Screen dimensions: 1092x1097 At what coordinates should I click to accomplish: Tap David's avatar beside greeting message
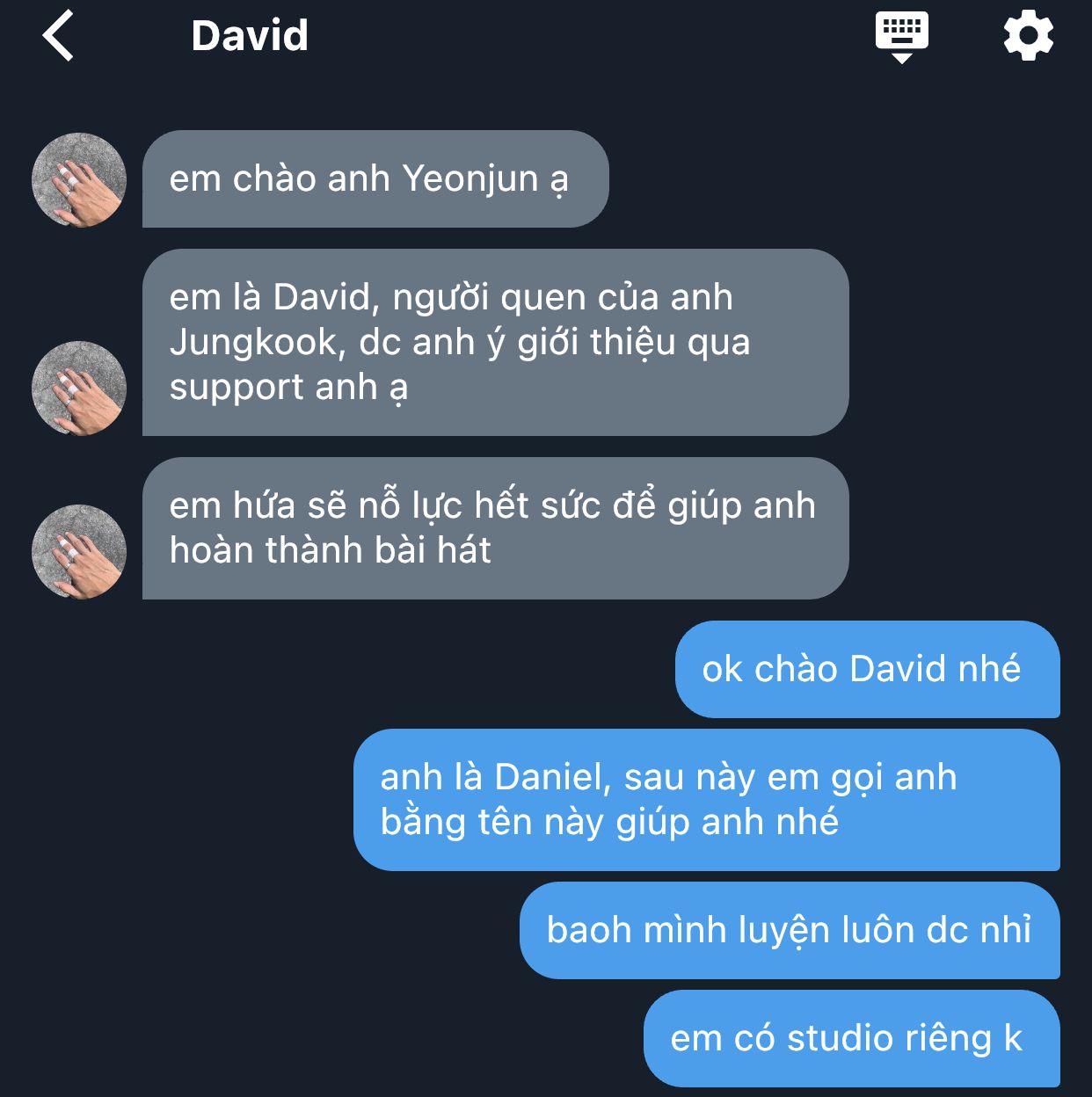(79, 180)
